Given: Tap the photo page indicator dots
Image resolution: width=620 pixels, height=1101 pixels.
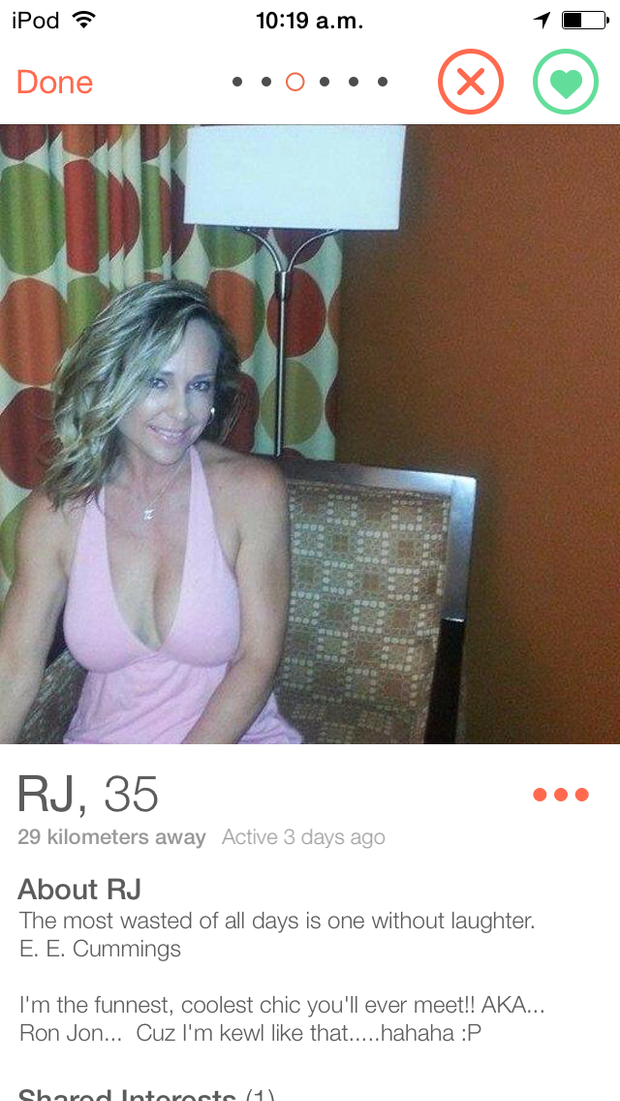Looking at the screenshot, I should tap(309, 83).
